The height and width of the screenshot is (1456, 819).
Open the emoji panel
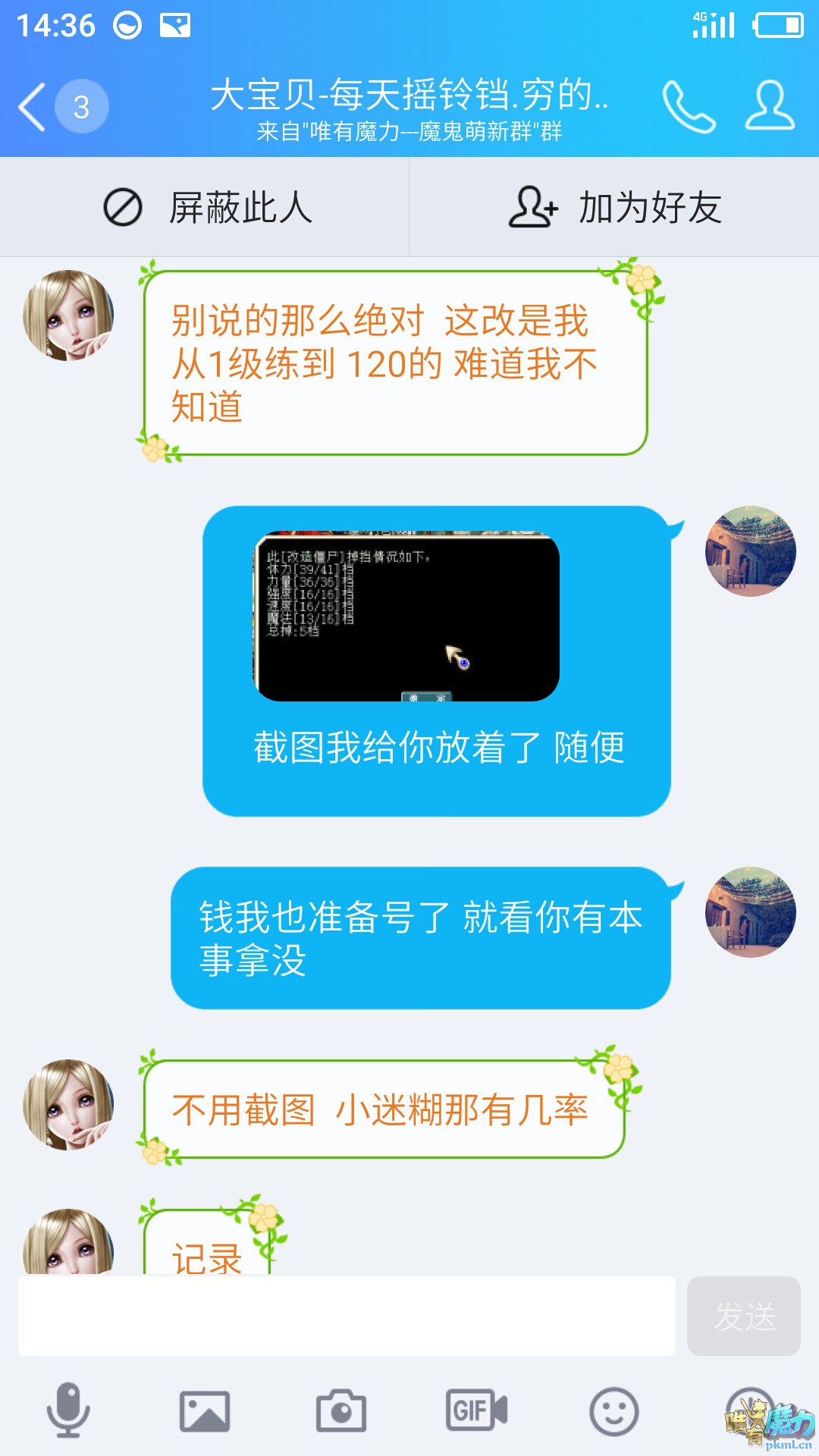[x=613, y=1410]
